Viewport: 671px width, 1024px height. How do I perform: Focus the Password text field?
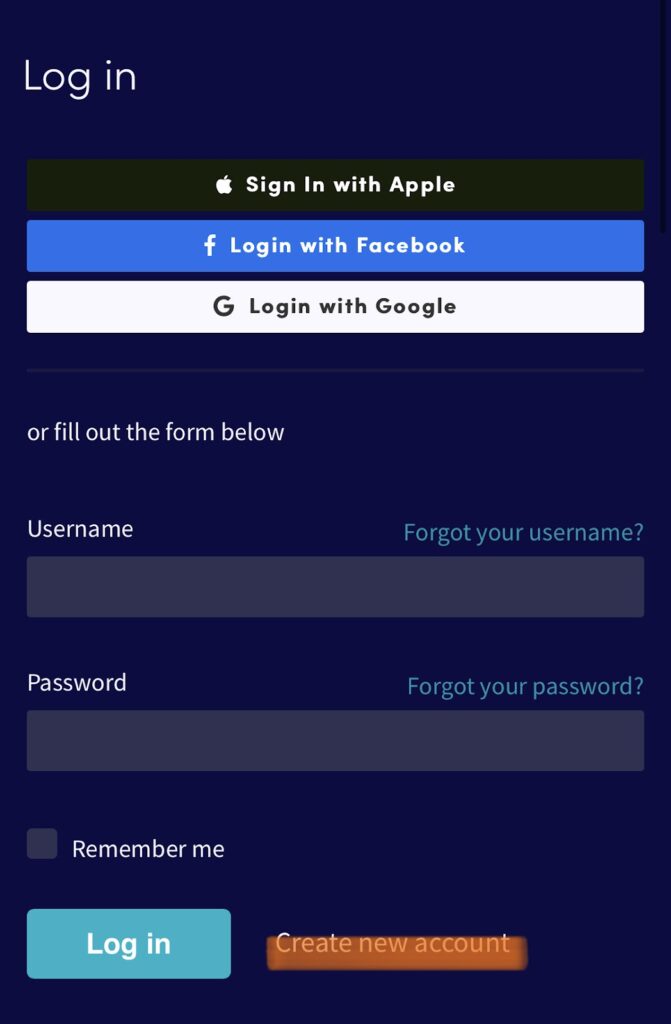[x=335, y=741]
